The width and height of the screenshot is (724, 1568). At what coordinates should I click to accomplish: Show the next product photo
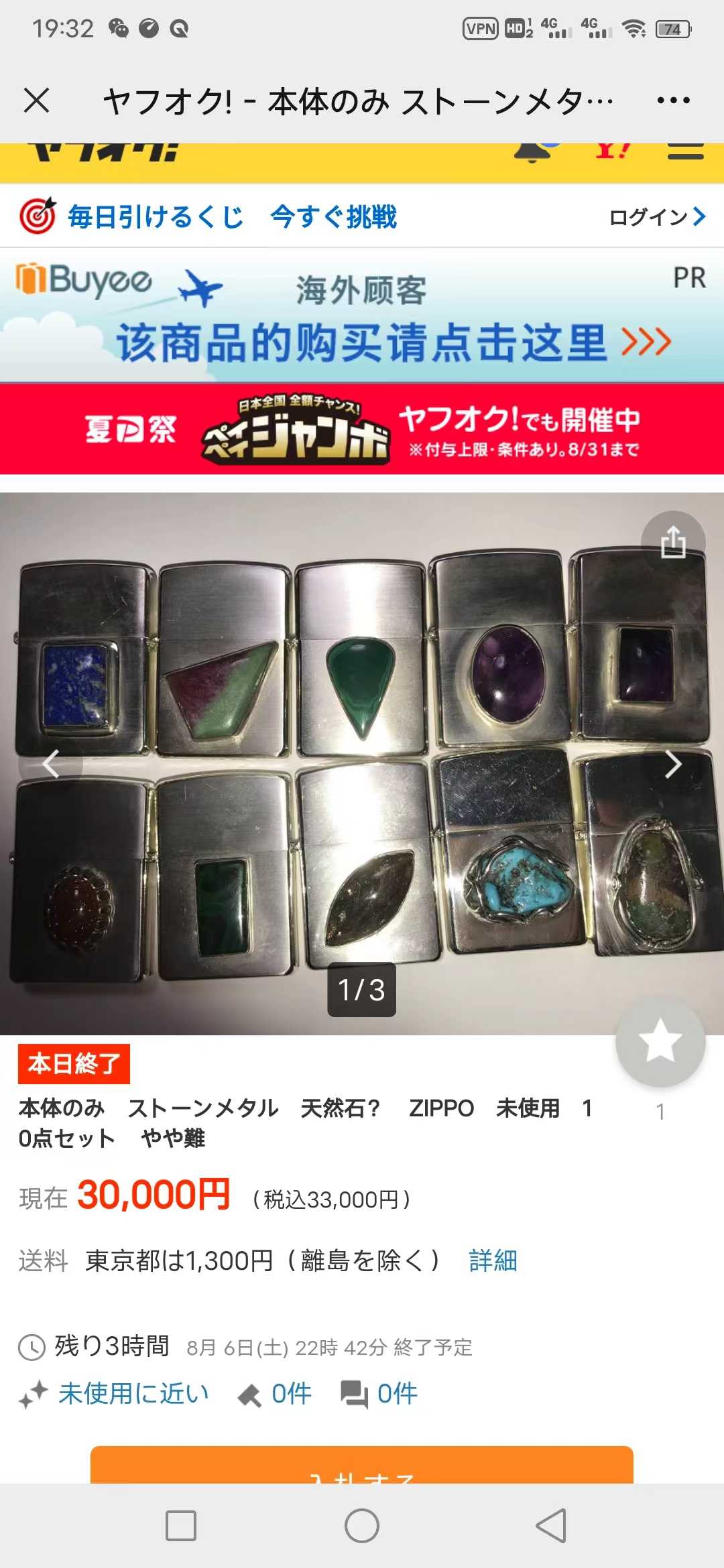tap(673, 764)
